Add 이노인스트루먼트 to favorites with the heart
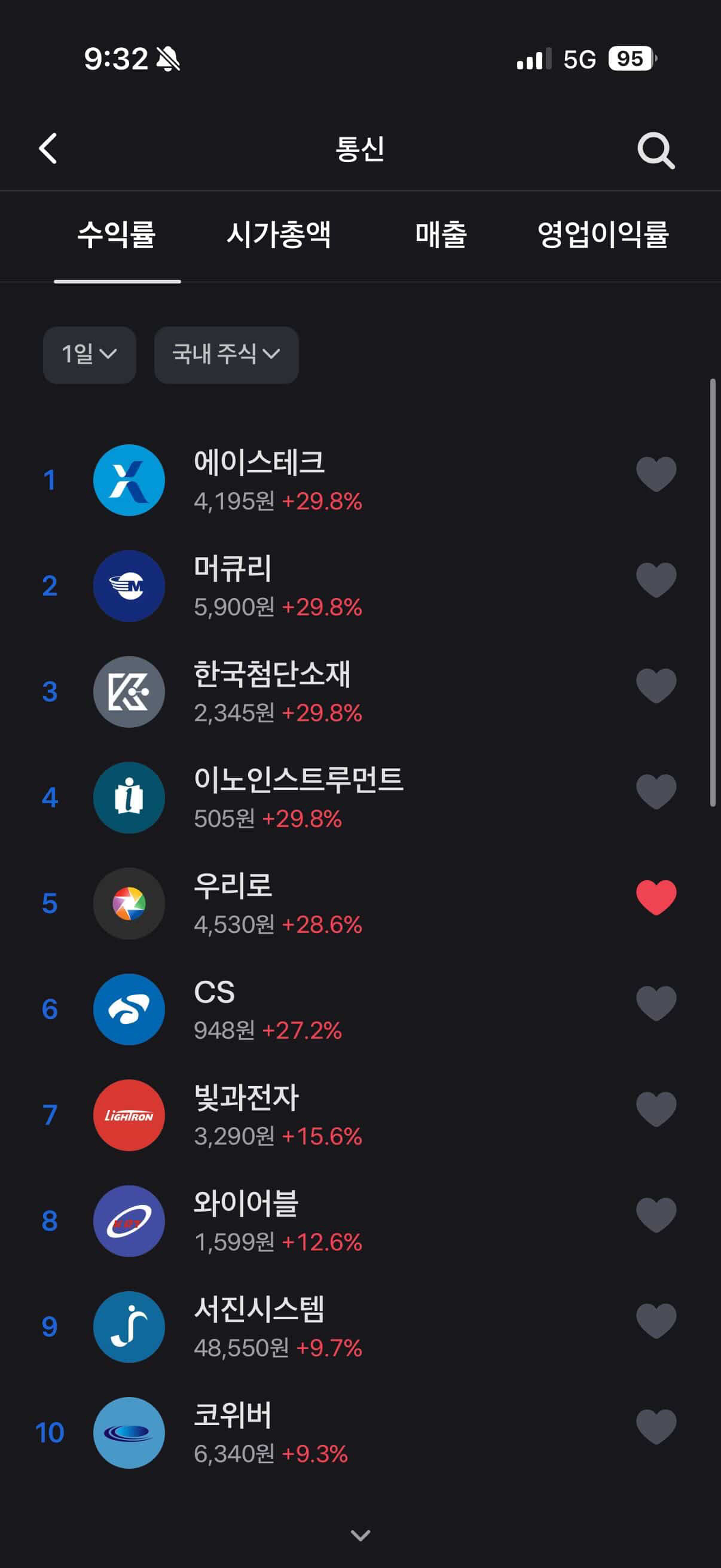 (656, 791)
